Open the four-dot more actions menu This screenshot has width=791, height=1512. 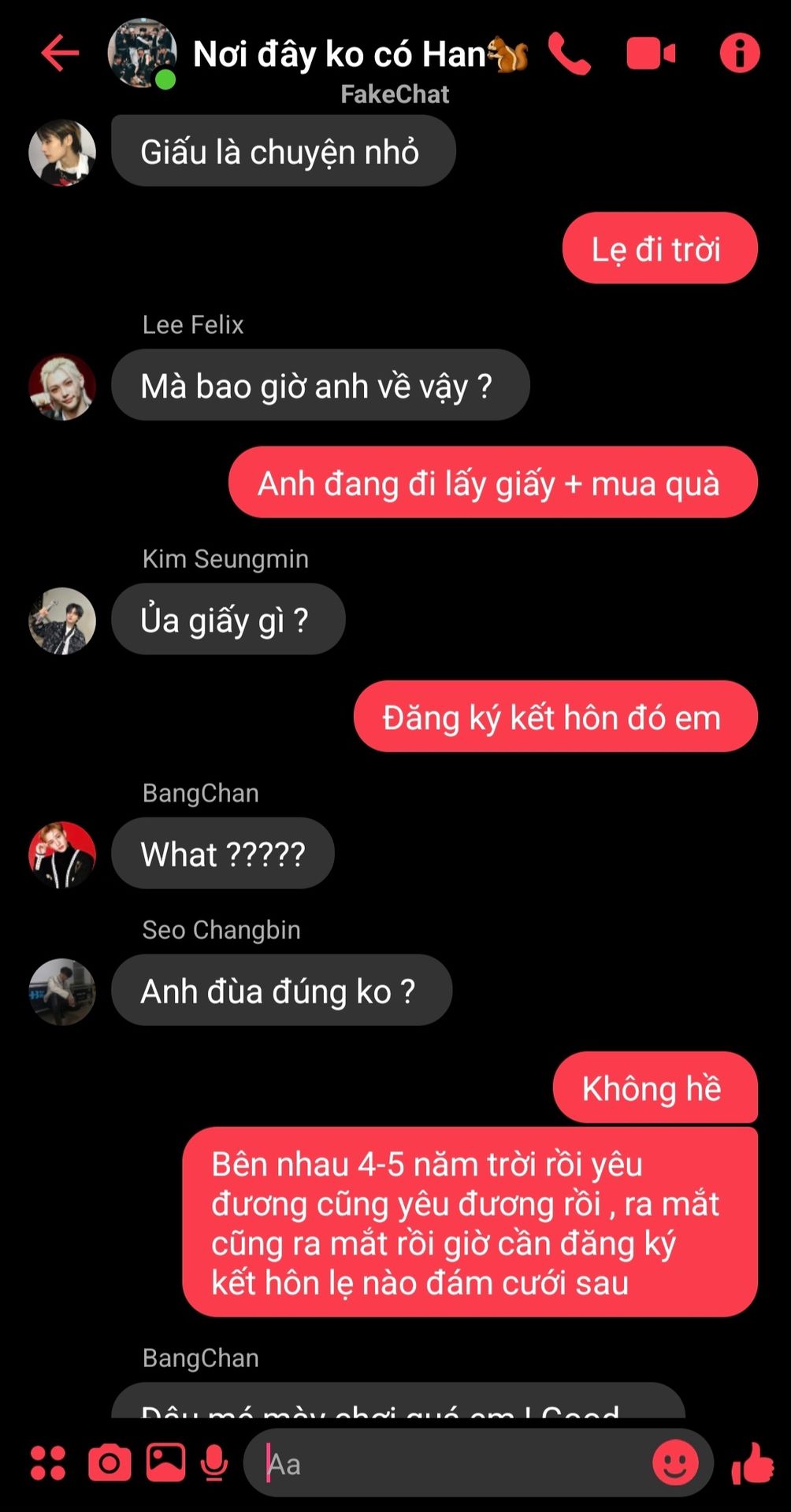[x=48, y=1463]
